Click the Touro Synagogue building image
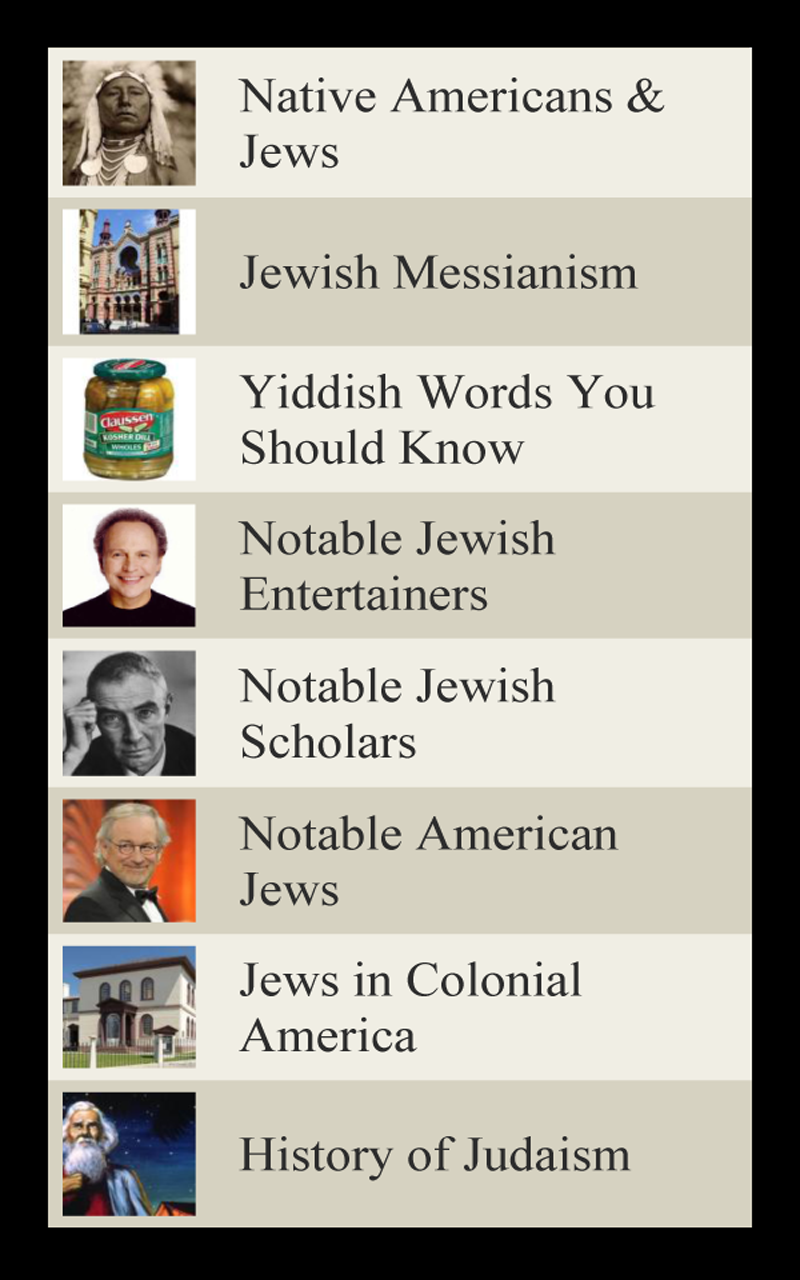 pos(129,1005)
